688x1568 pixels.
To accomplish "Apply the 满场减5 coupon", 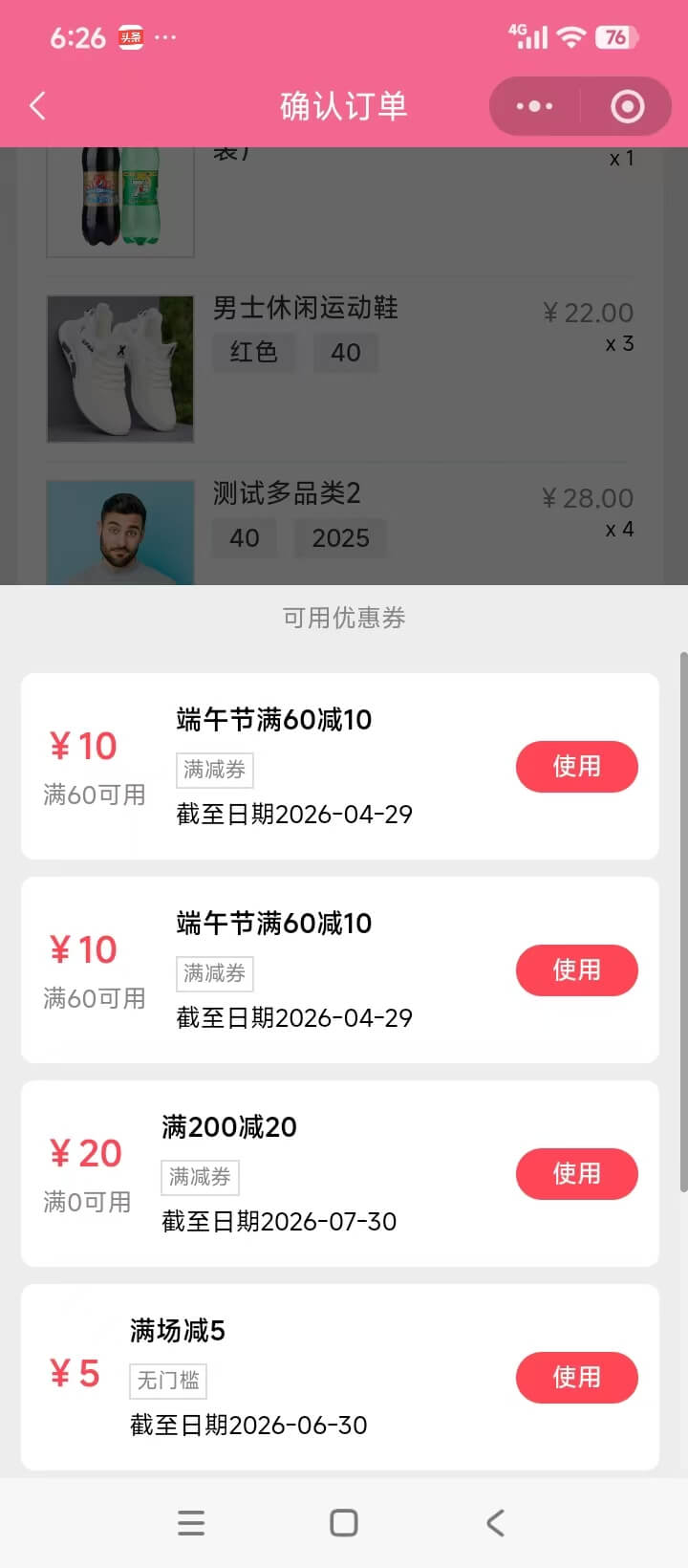I will tap(577, 1377).
